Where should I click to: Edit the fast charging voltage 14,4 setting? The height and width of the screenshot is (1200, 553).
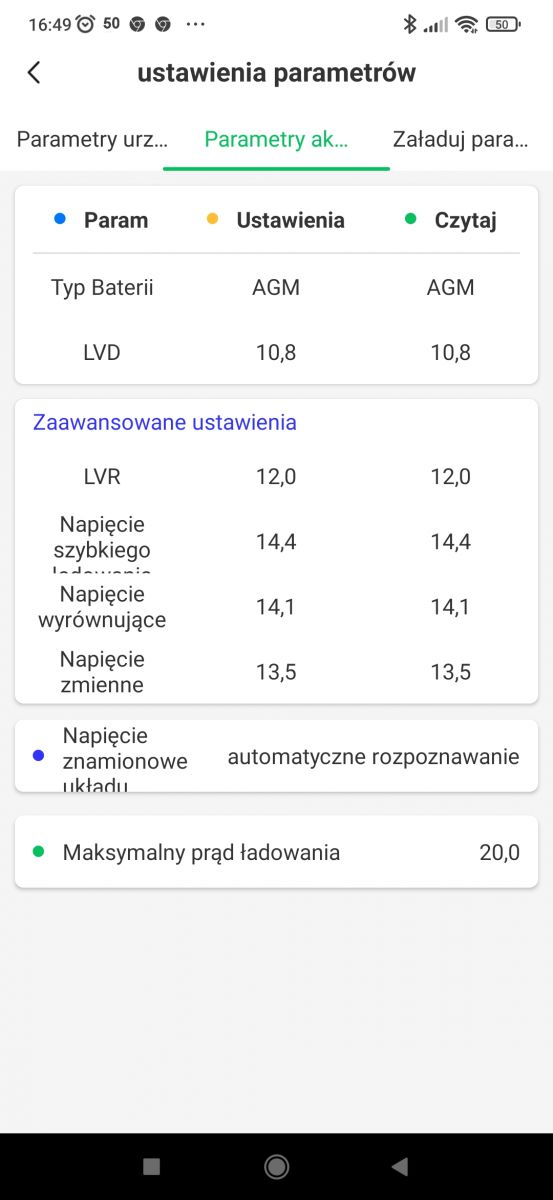pyautogui.click(x=276, y=541)
